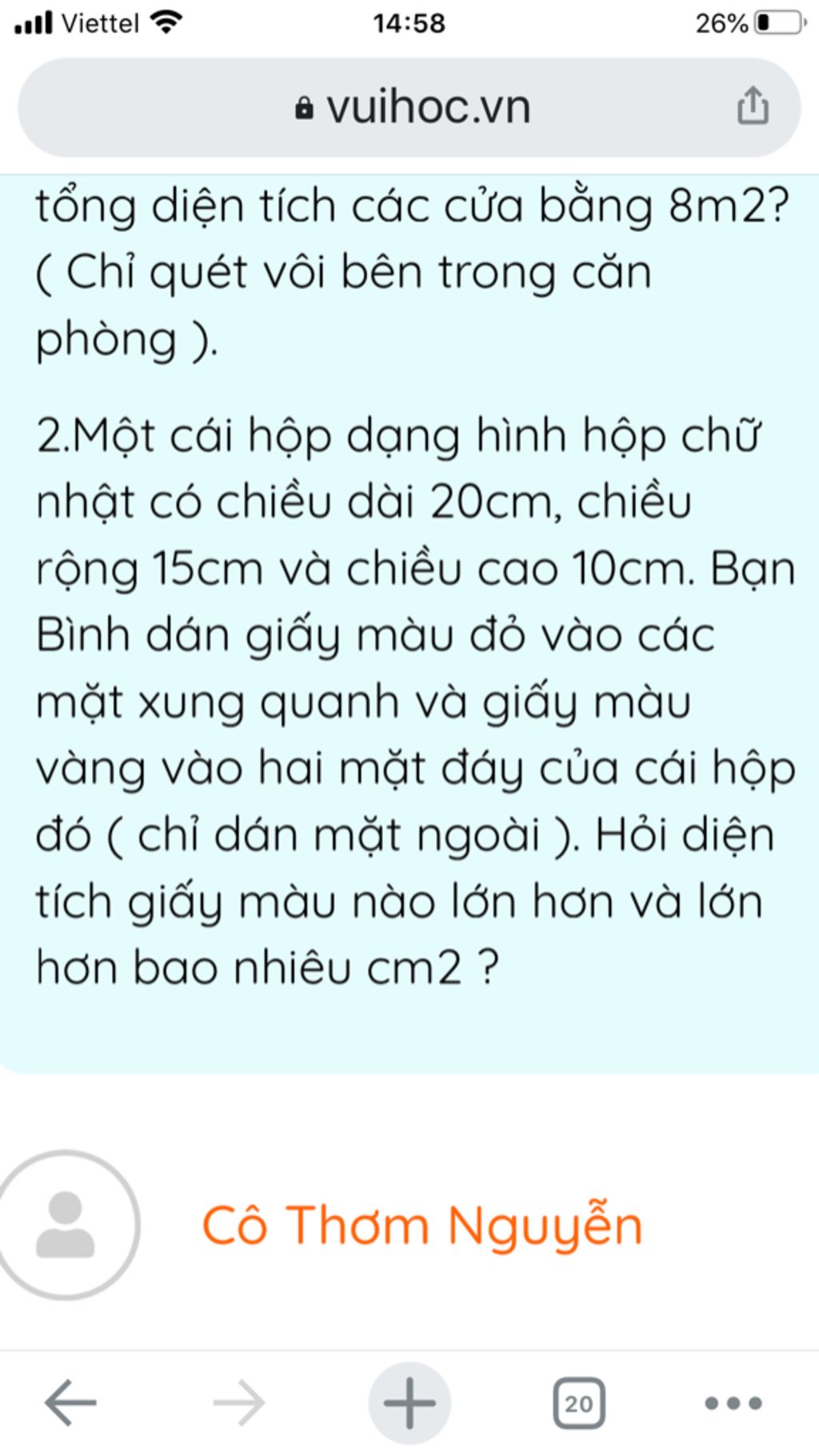Tap the vuihoc.vn address bar

409,107
